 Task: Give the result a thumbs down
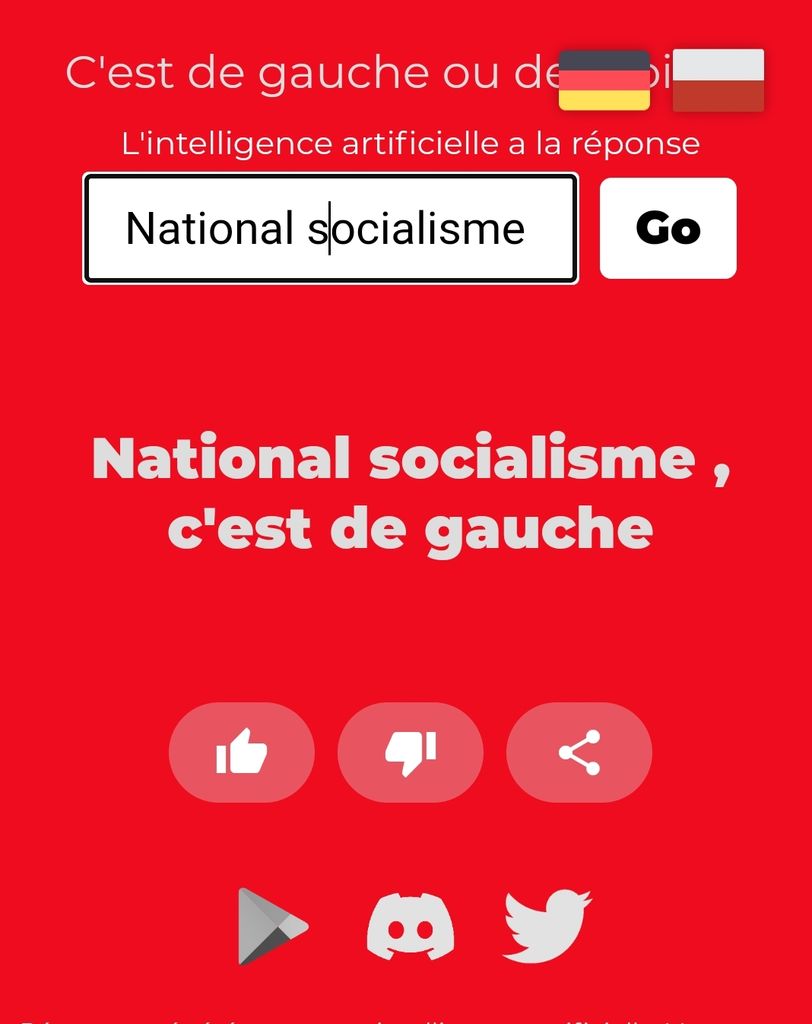pyautogui.click(x=410, y=752)
